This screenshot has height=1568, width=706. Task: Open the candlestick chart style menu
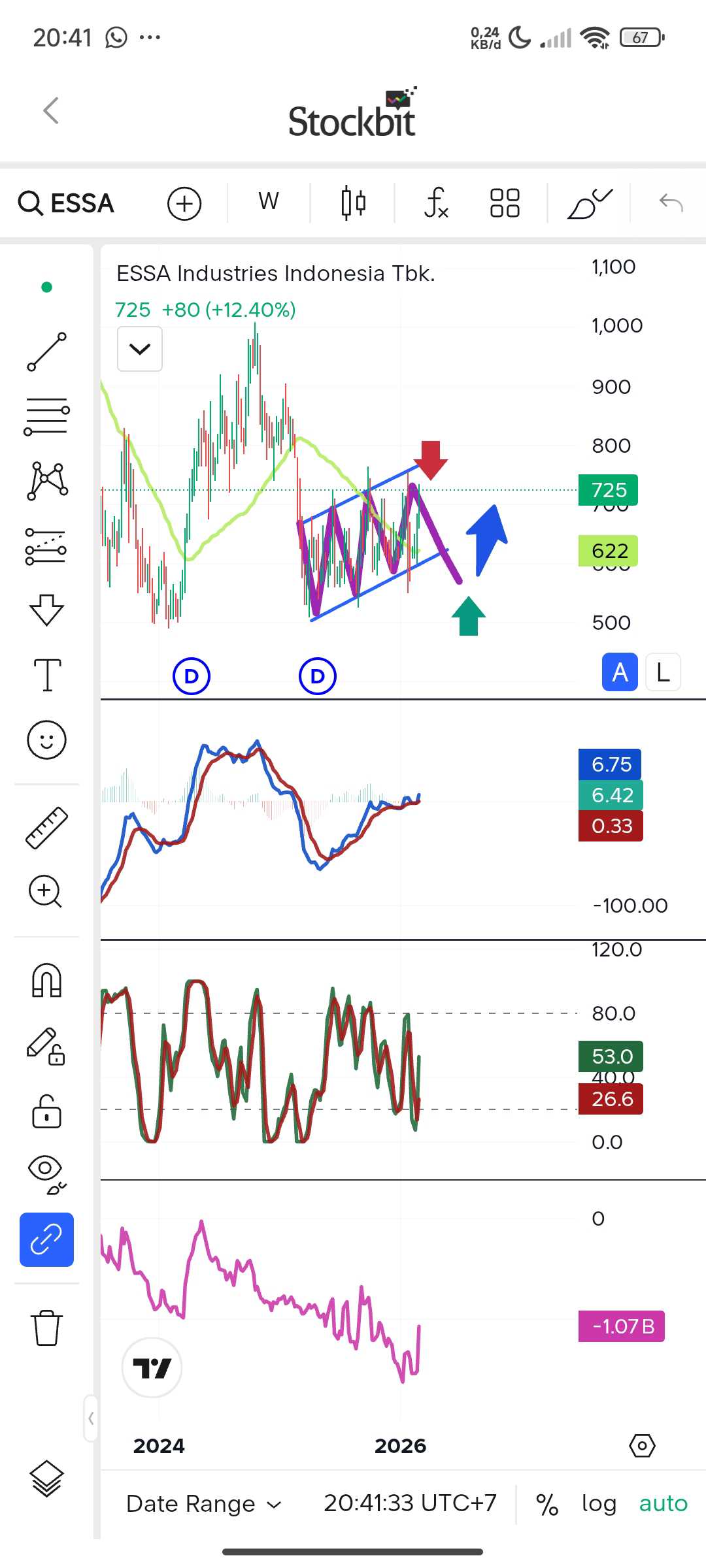coord(353,203)
